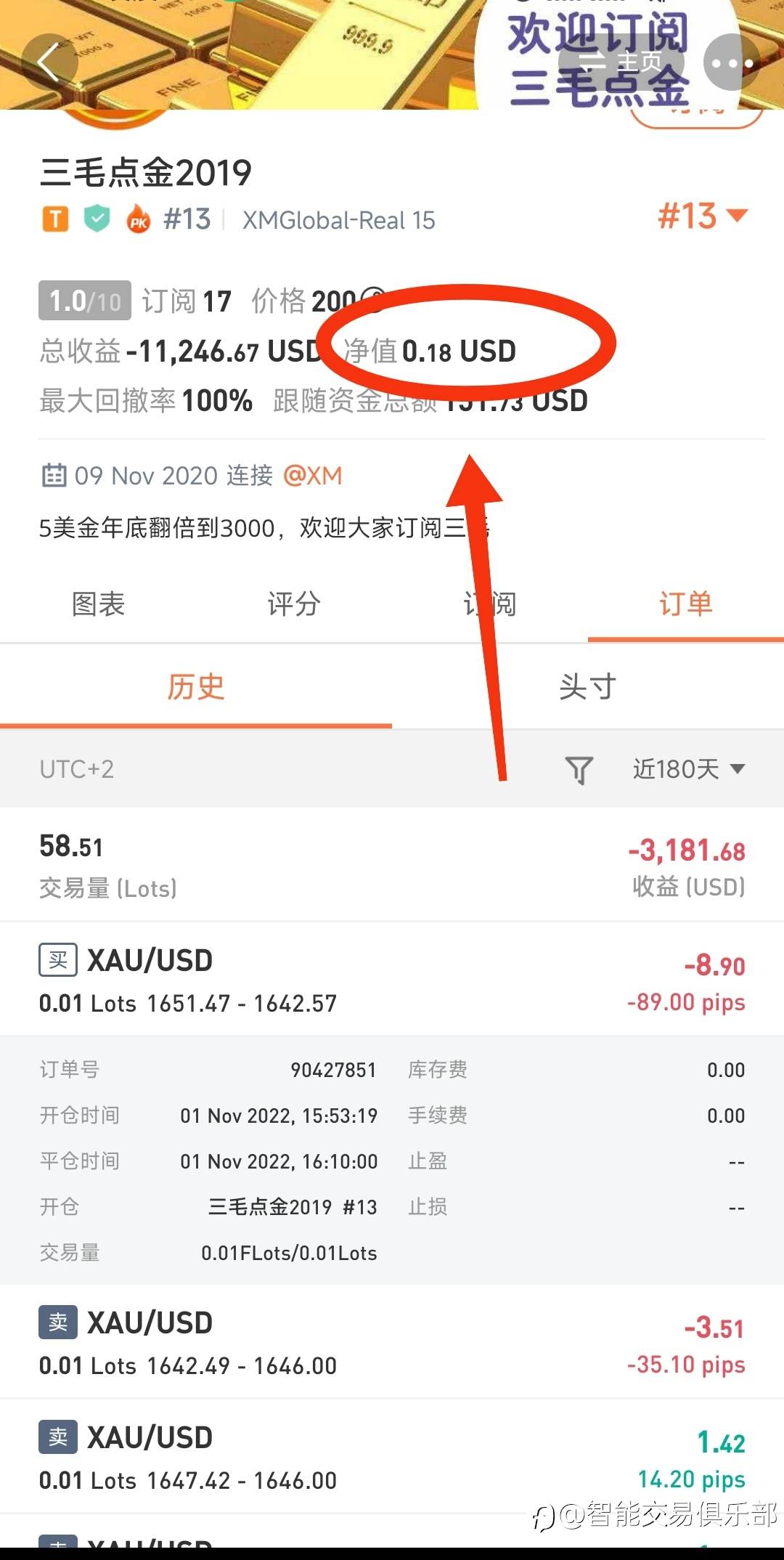
Task: Collapse the XAU/USD buy order -8.90
Action: click(x=392, y=980)
